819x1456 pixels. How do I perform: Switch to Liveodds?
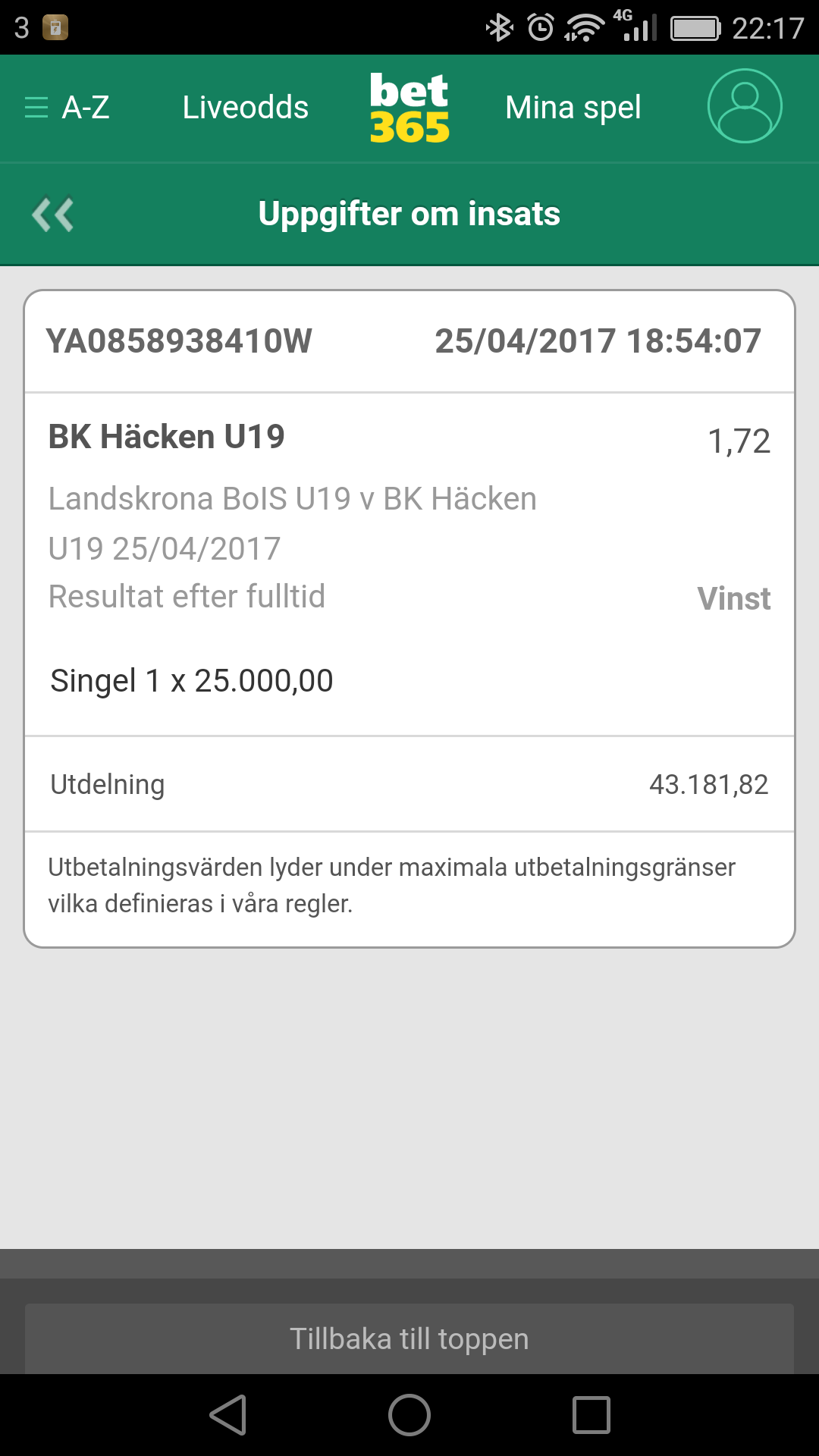245,108
